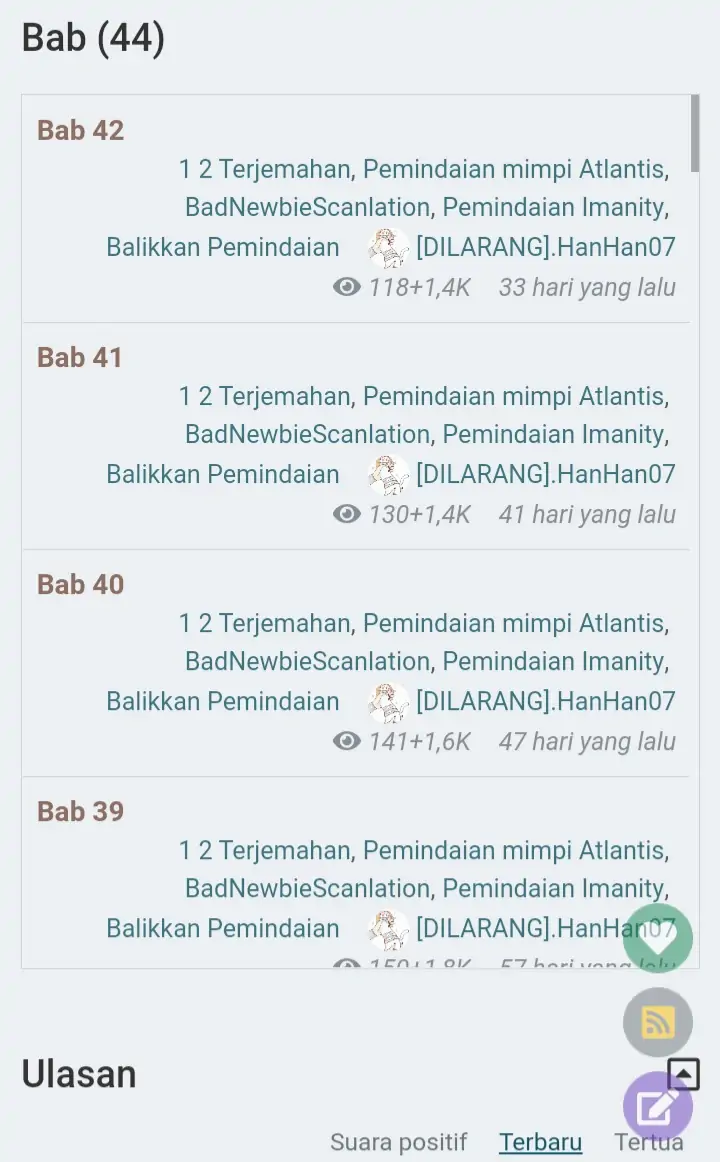Open the RSS feed button

pyautogui.click(x=658, y=1022)
